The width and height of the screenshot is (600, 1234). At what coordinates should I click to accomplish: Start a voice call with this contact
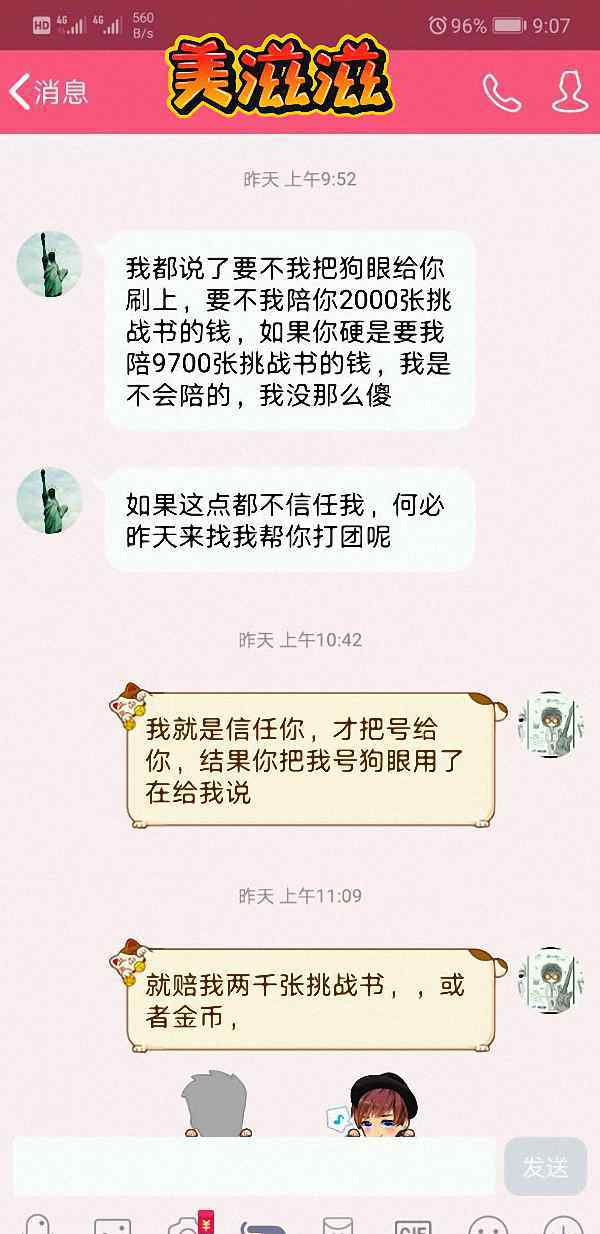point(502,92)
